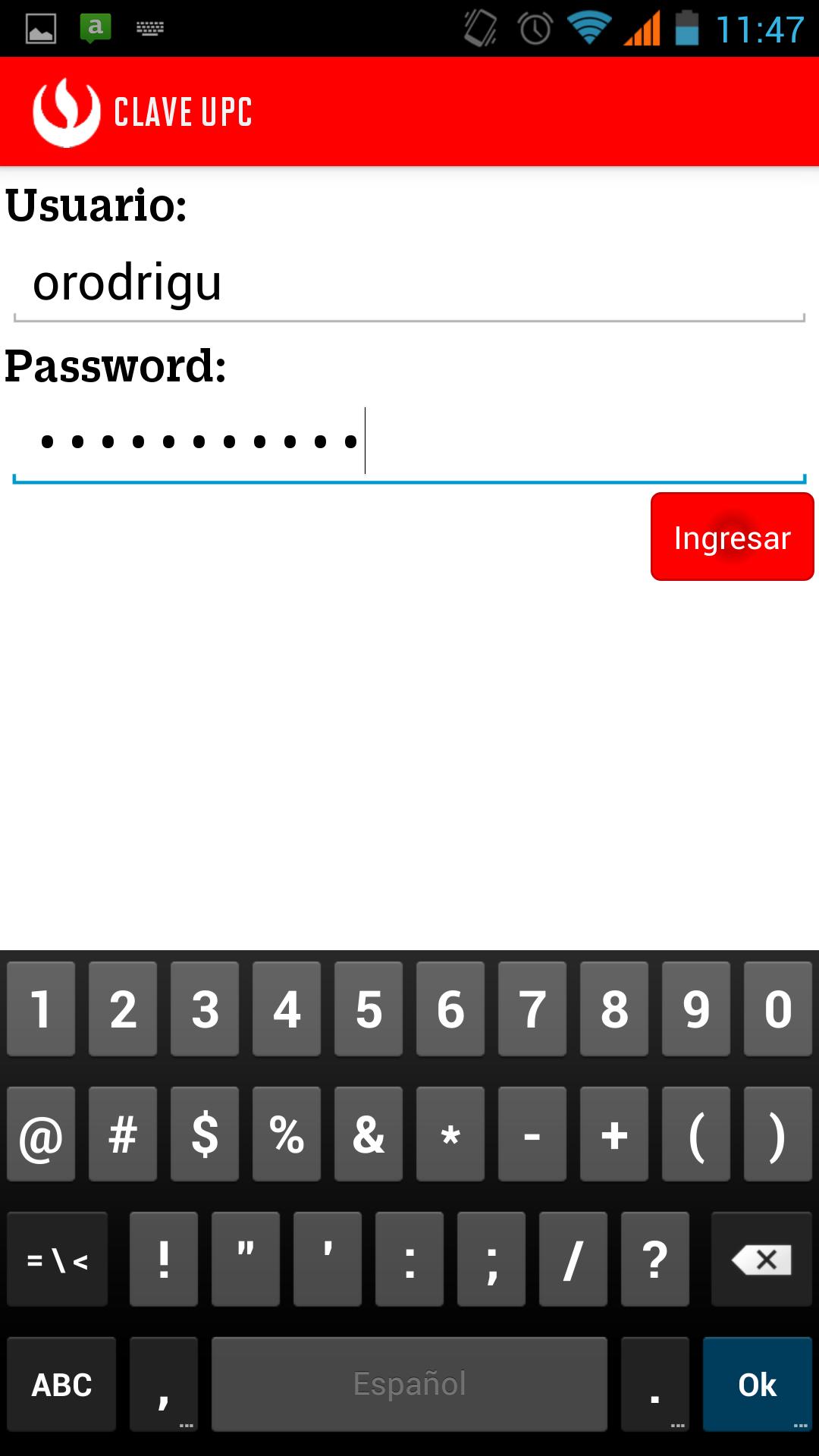Delete a character with the backspace key

click(x=761, y=1260)
